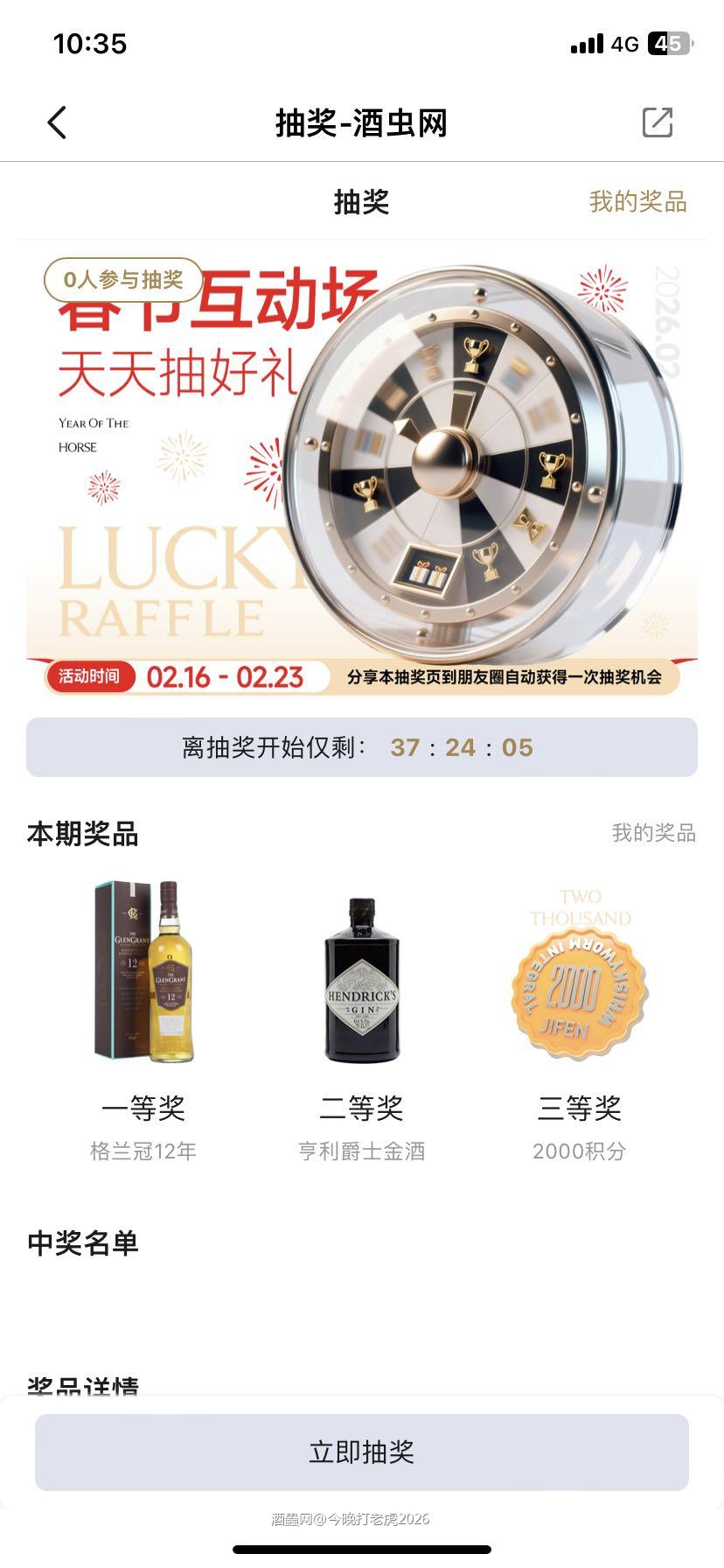Tap the 0人参与抽奖 participation badge

point(124,279)
